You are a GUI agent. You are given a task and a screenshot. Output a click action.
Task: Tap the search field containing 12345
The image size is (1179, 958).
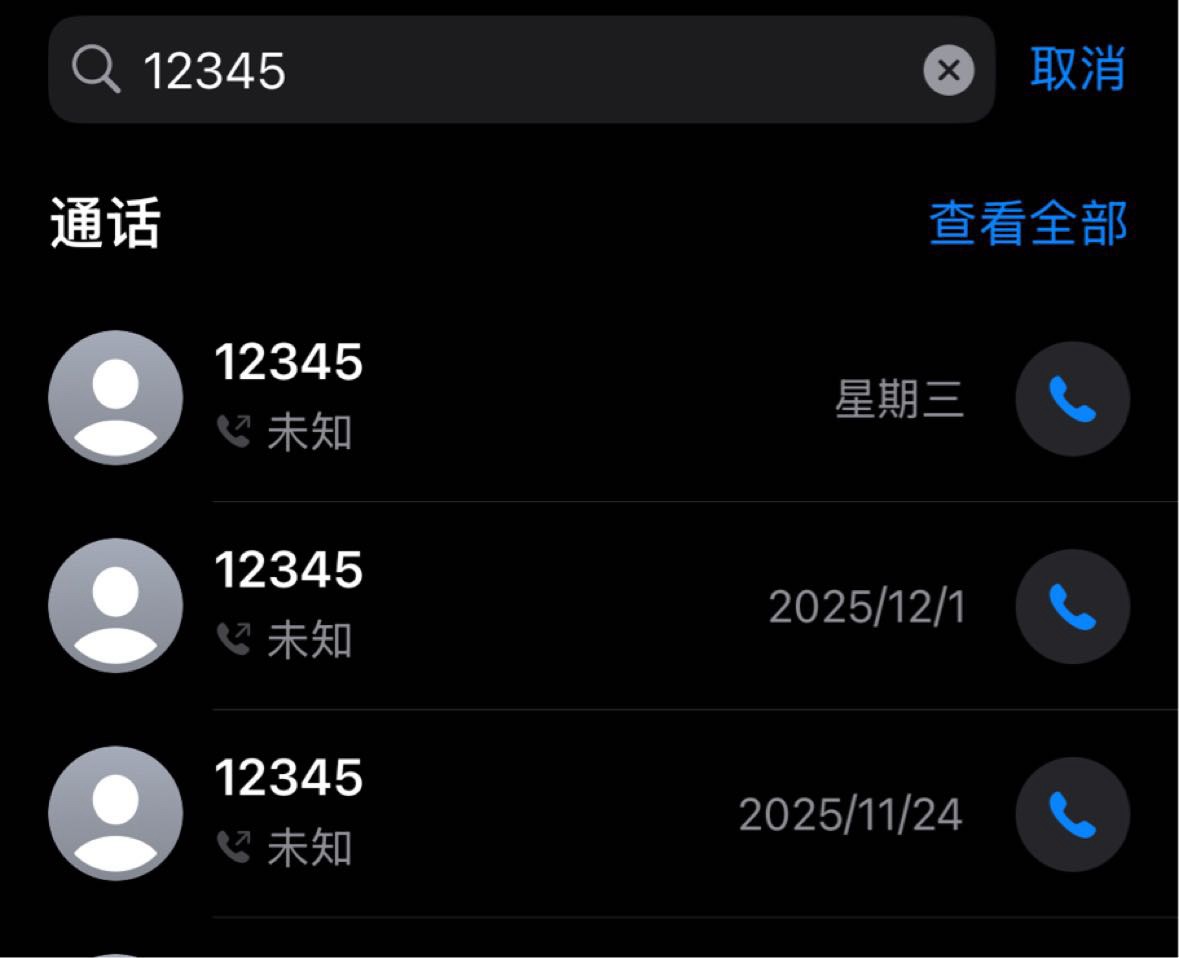tap(500, 70)
